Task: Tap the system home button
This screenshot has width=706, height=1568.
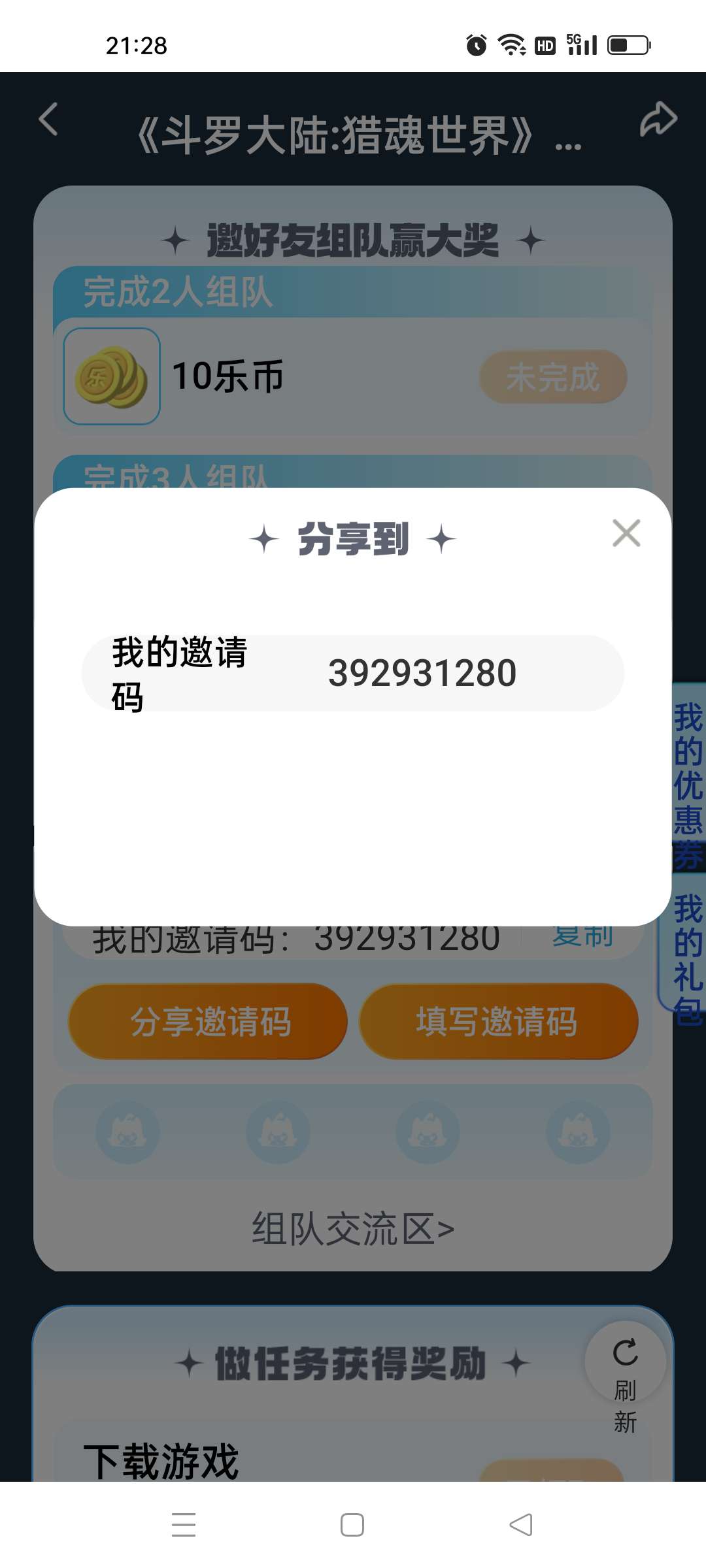Action: tap(352, 1525)
